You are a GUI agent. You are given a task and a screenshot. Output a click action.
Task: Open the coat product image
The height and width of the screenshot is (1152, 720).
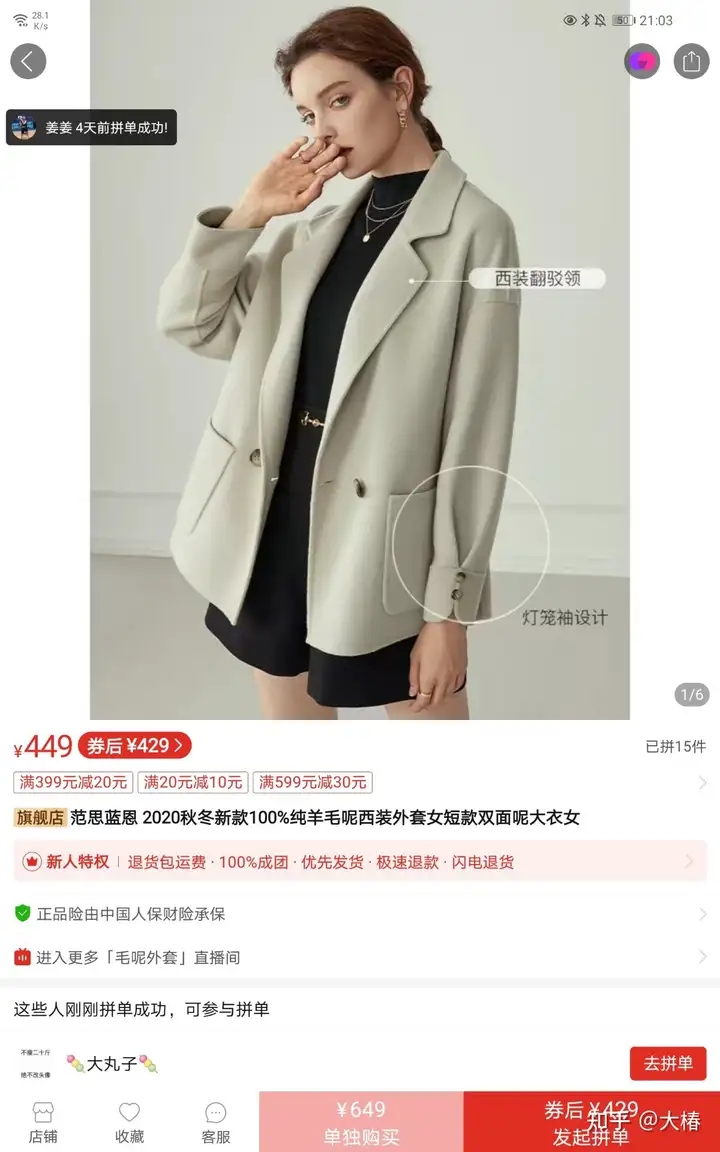pyautogui.click(x=360, y=360)
